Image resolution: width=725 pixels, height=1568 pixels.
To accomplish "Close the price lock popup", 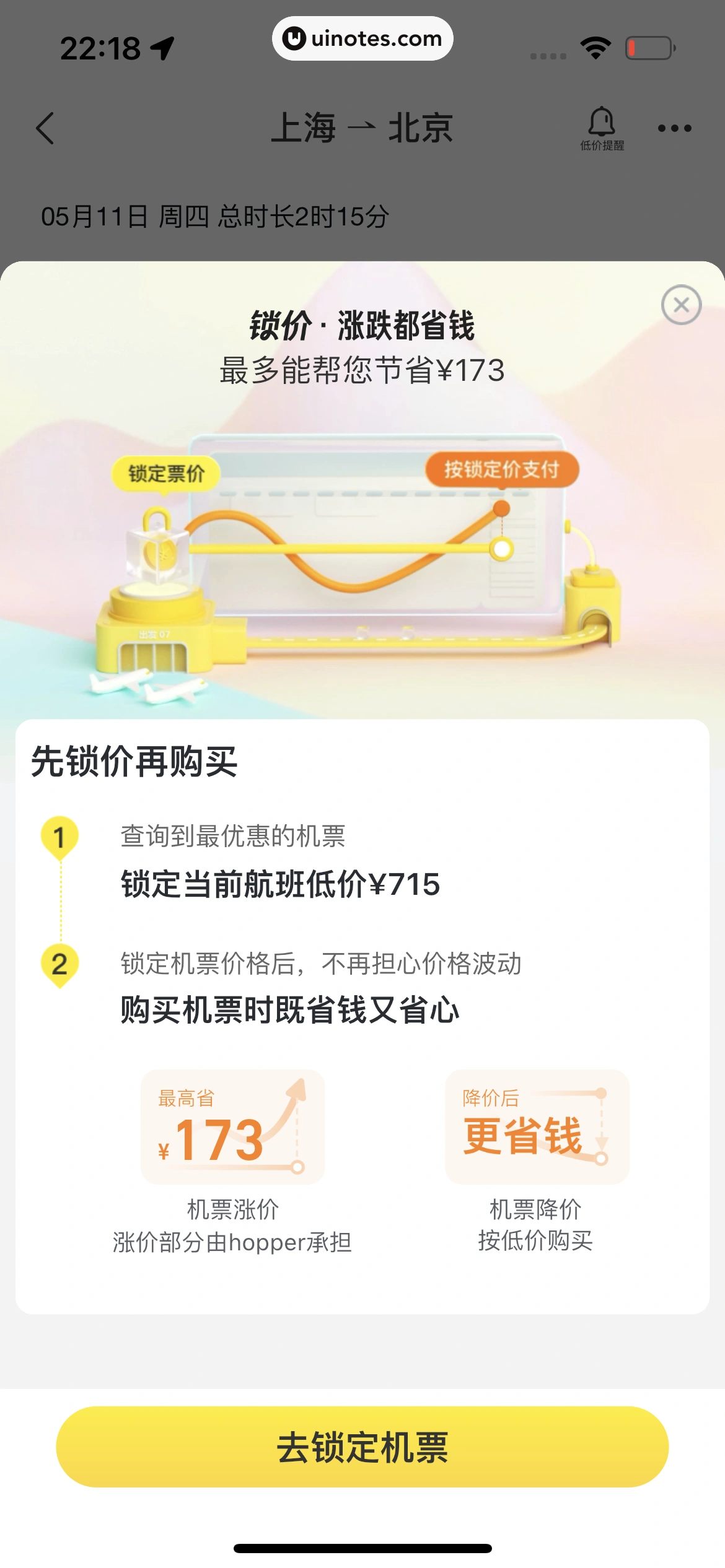I will tap(681, 305).
